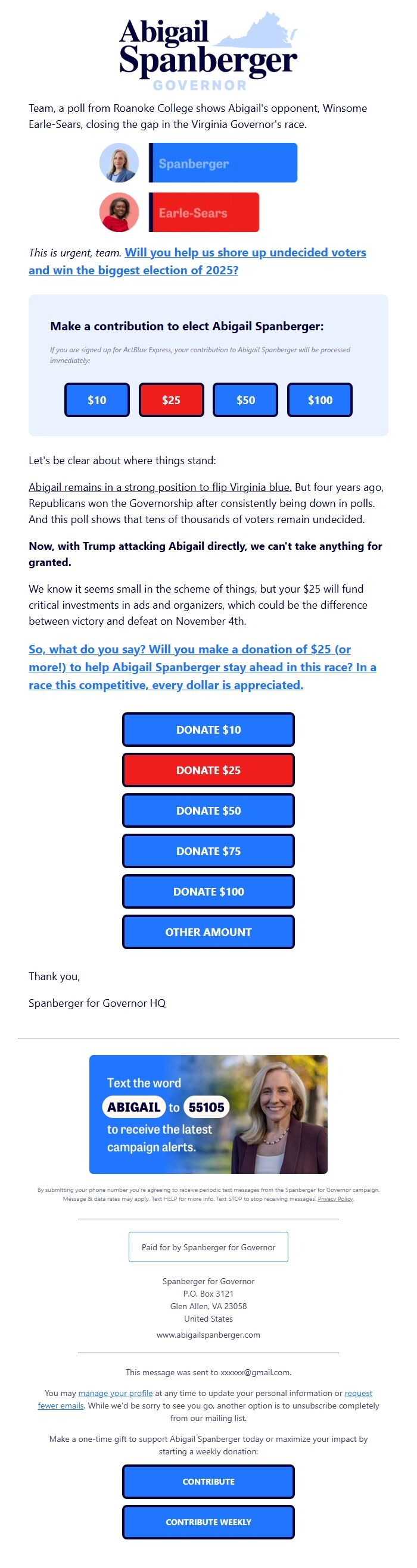Tap the $100 ActBlue Express amount

point(320,400)
